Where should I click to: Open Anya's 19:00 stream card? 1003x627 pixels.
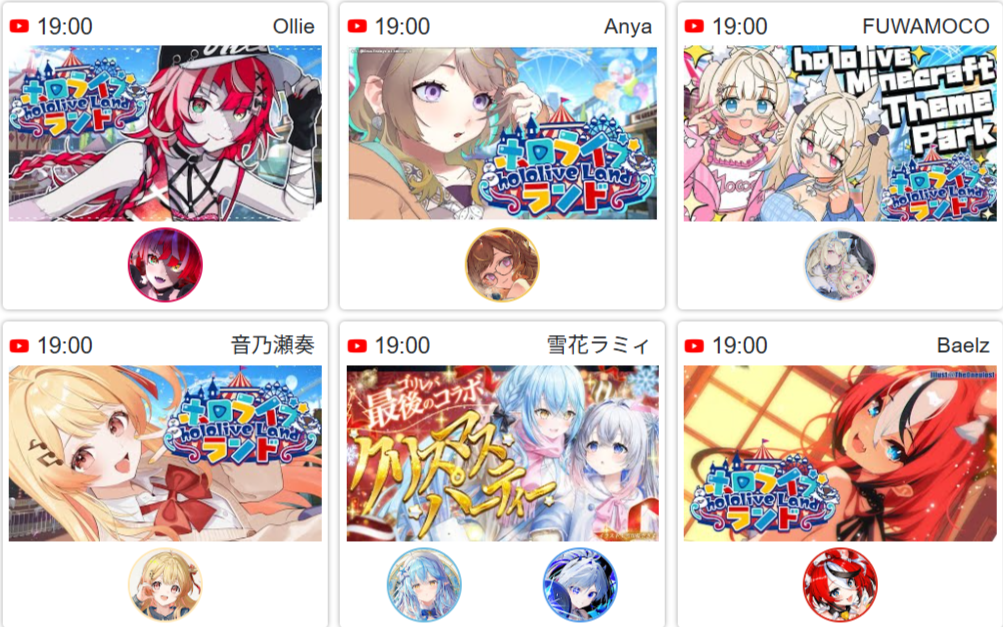tap(502, 134)
